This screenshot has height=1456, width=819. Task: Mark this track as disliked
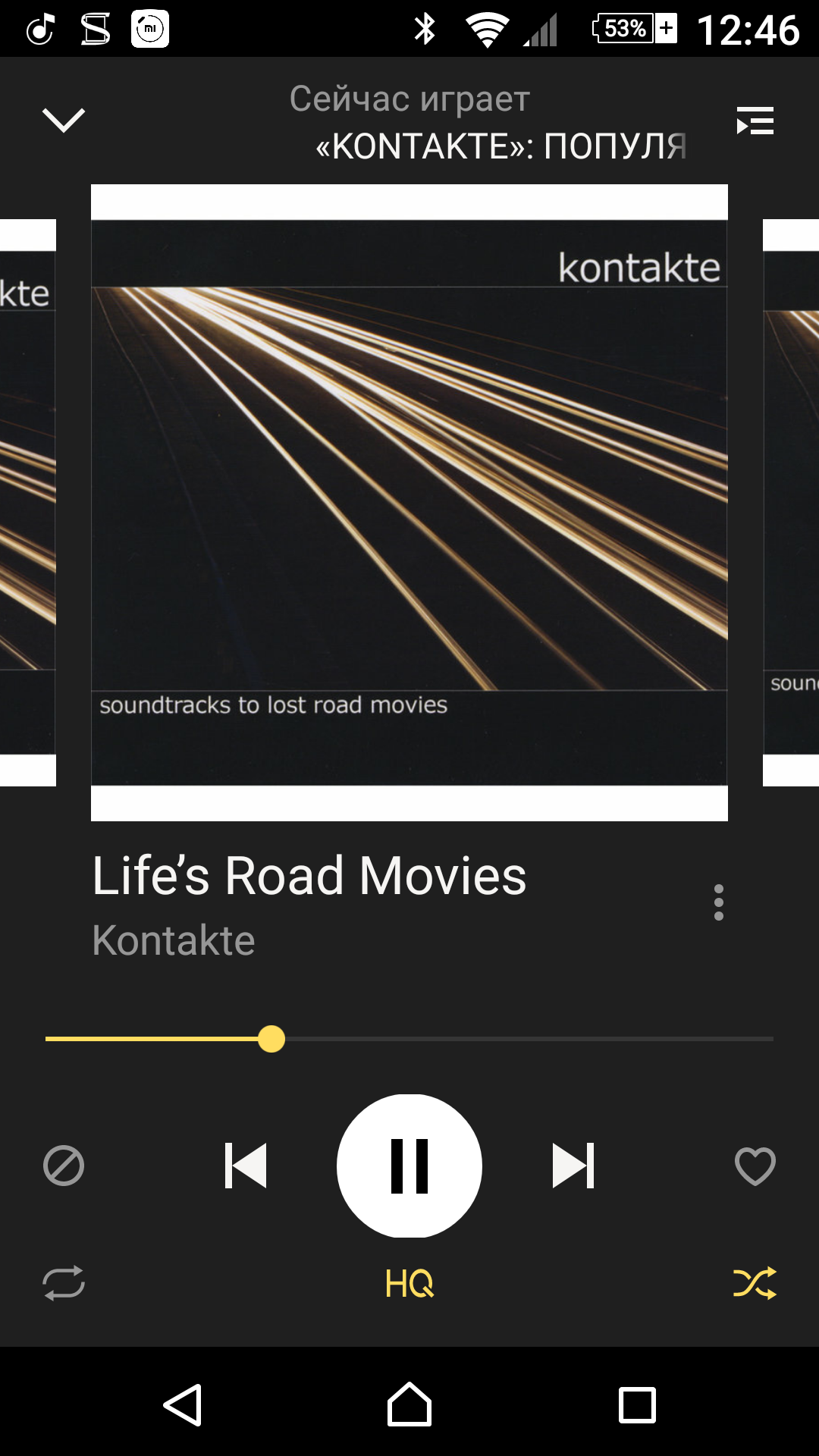point(64,1166)
